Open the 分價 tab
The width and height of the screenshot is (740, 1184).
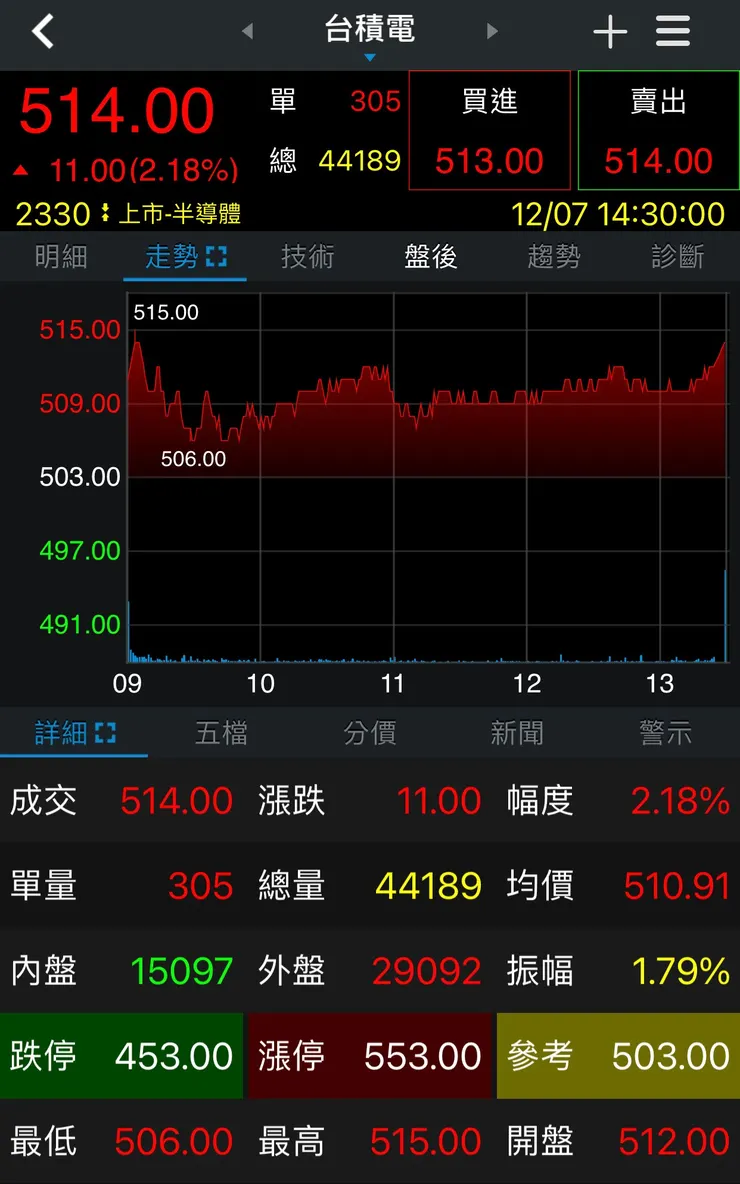(x=370, y=732)
